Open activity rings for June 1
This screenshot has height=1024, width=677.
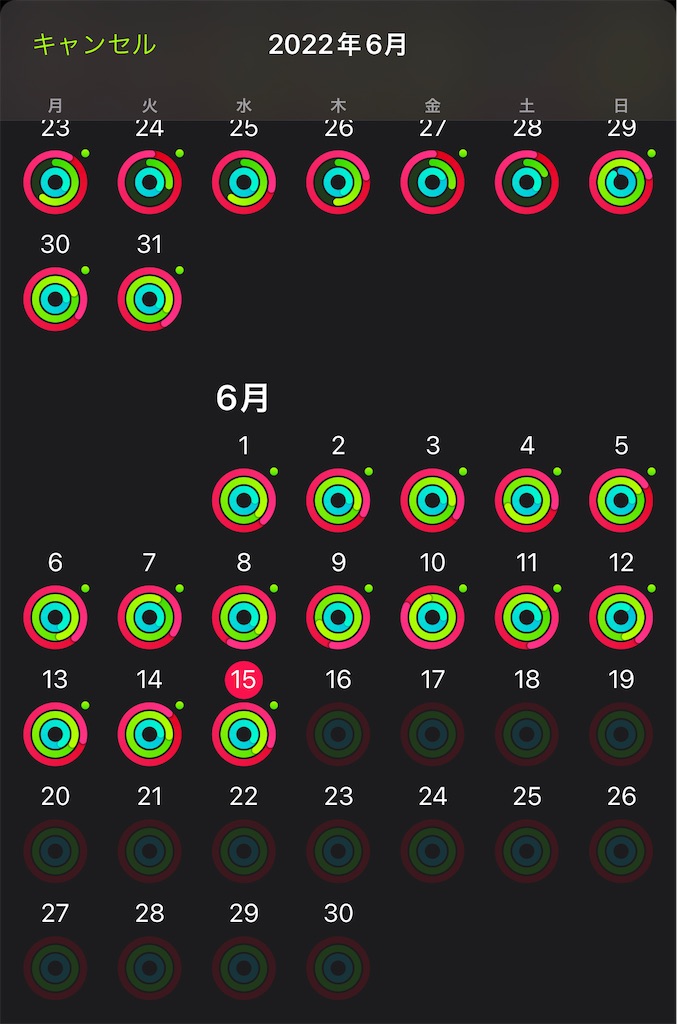click(x=244, y=500)
